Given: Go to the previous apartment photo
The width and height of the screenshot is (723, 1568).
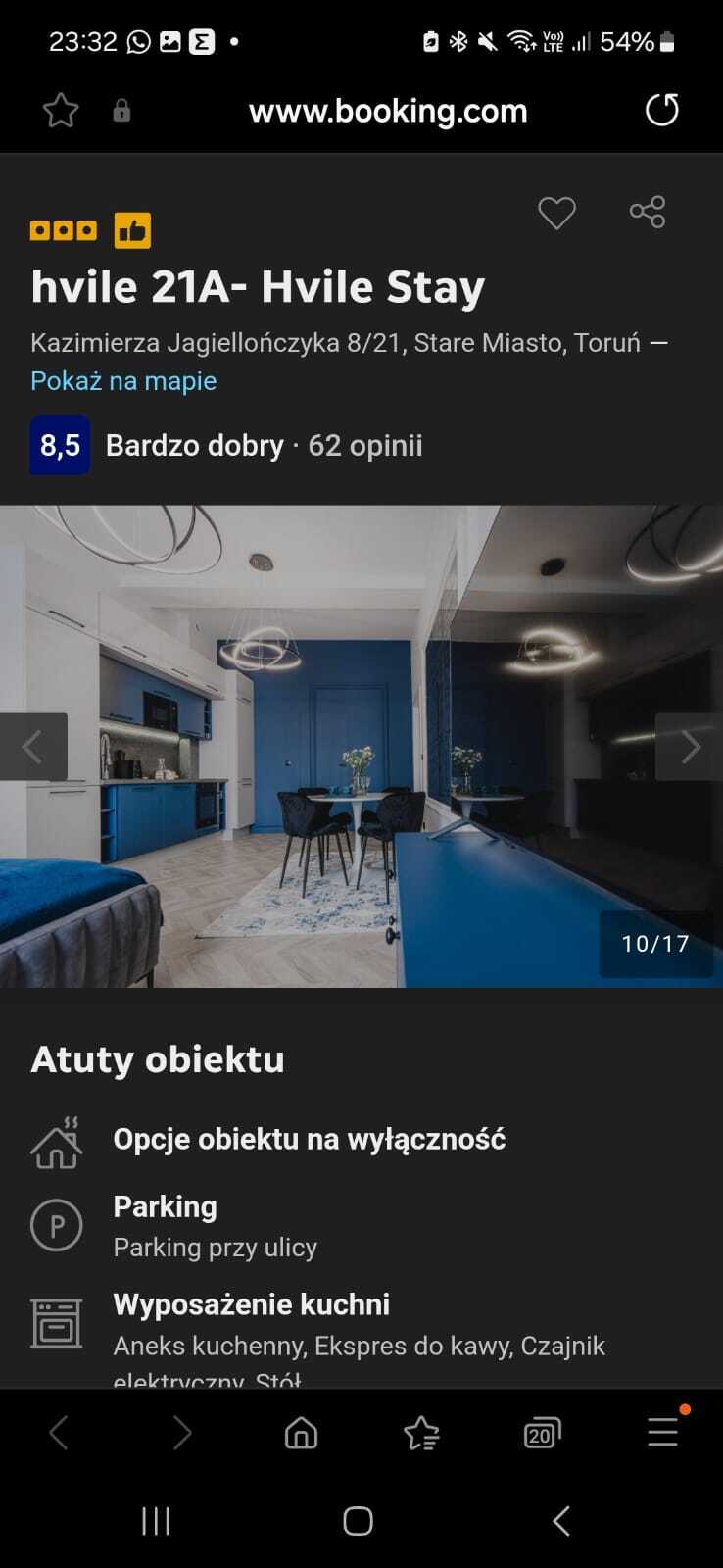Looking at the screenshot, I should [32, 747].
